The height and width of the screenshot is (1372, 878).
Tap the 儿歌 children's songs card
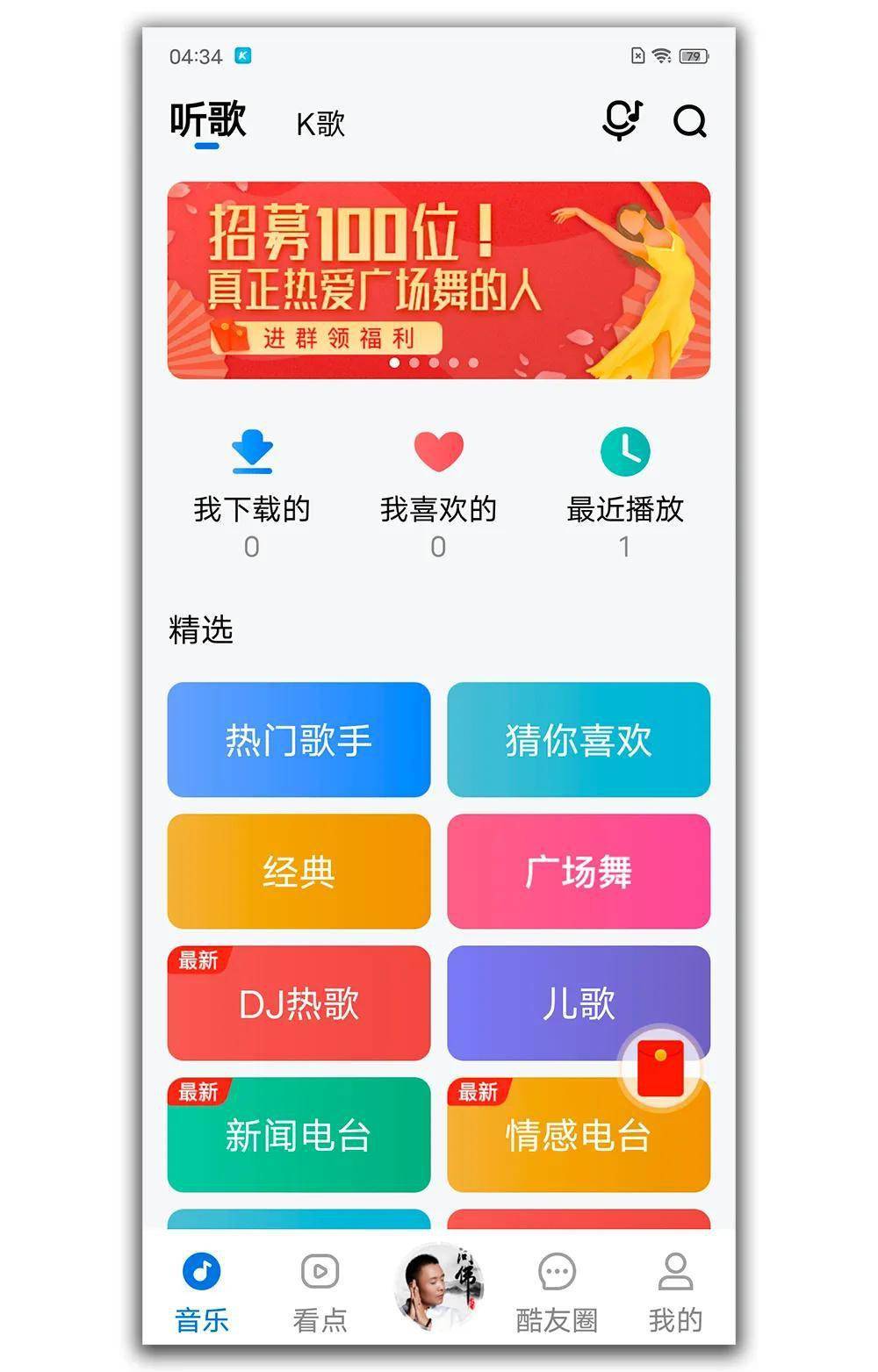[x=579, y=1003]
